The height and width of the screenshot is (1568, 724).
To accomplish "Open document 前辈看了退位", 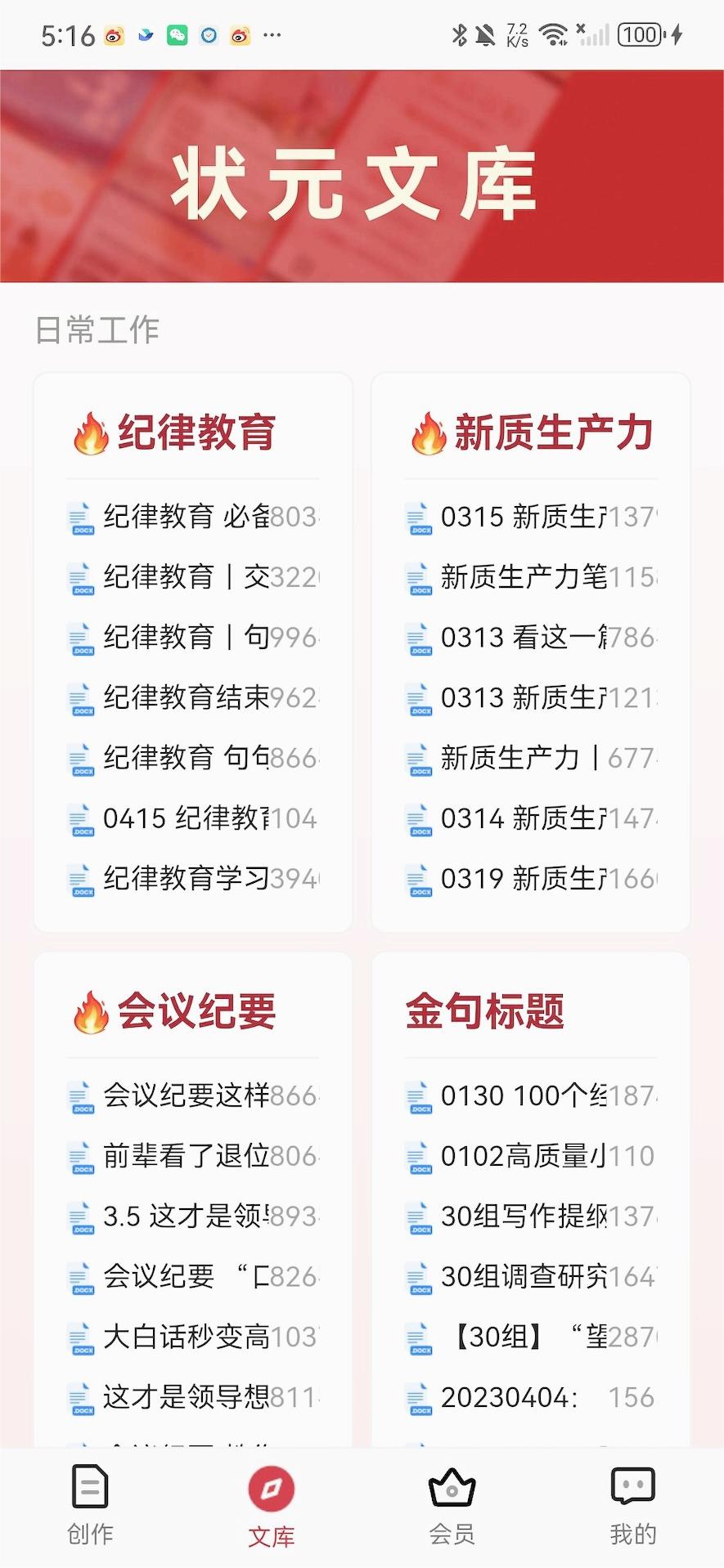I will 193,1156.
